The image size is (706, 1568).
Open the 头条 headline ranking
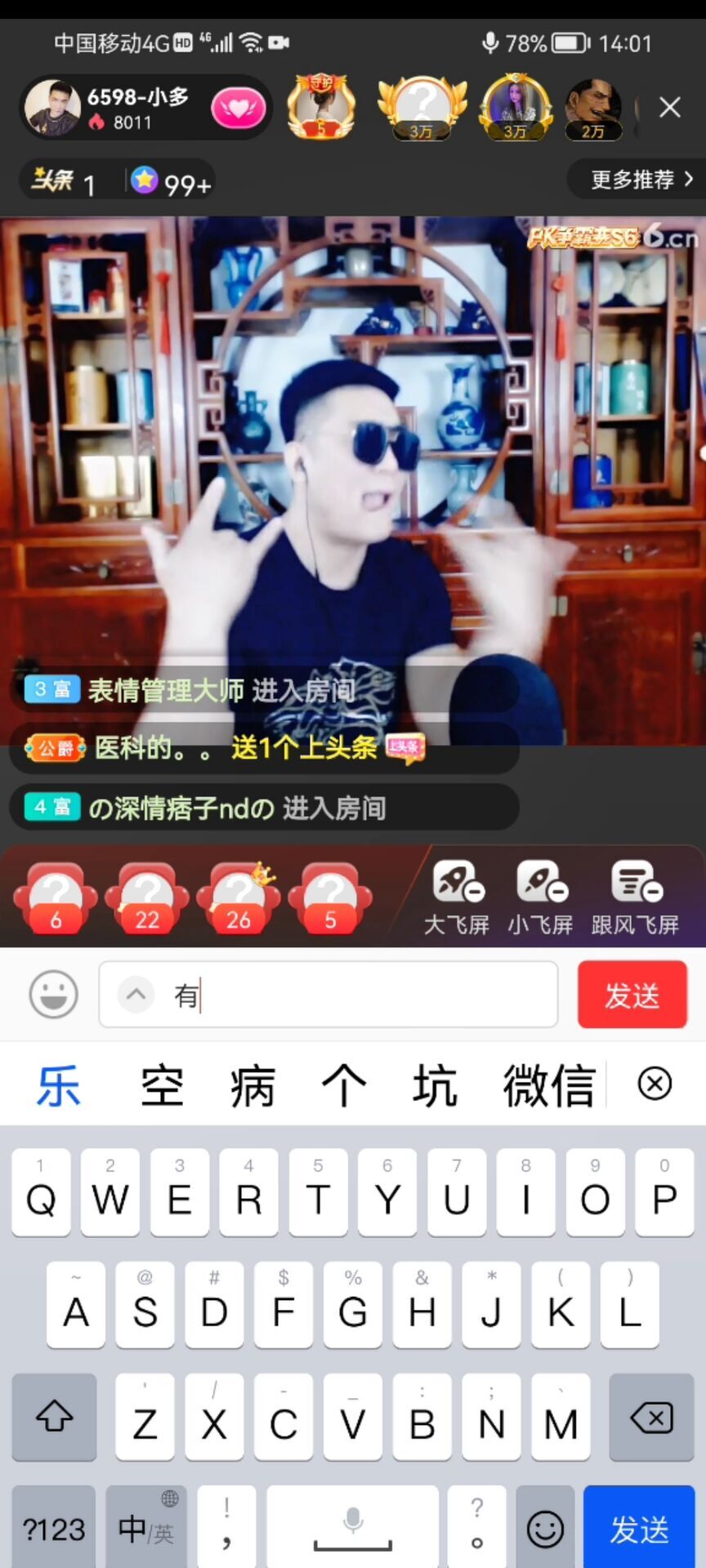[x=64, y=181]
